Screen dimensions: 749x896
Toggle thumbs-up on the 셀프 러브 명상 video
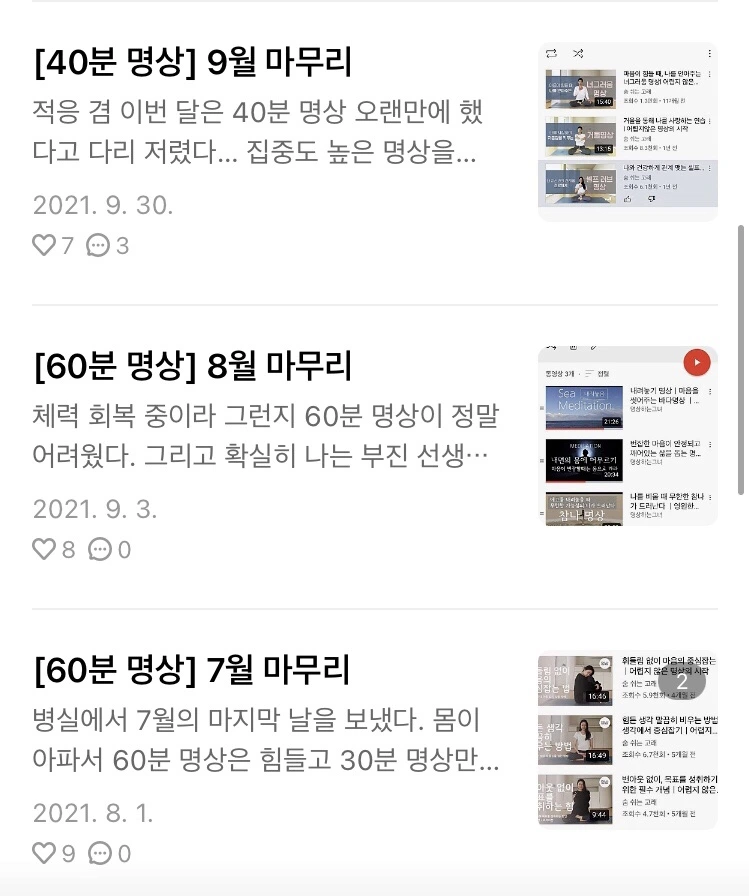pos(628,199)
